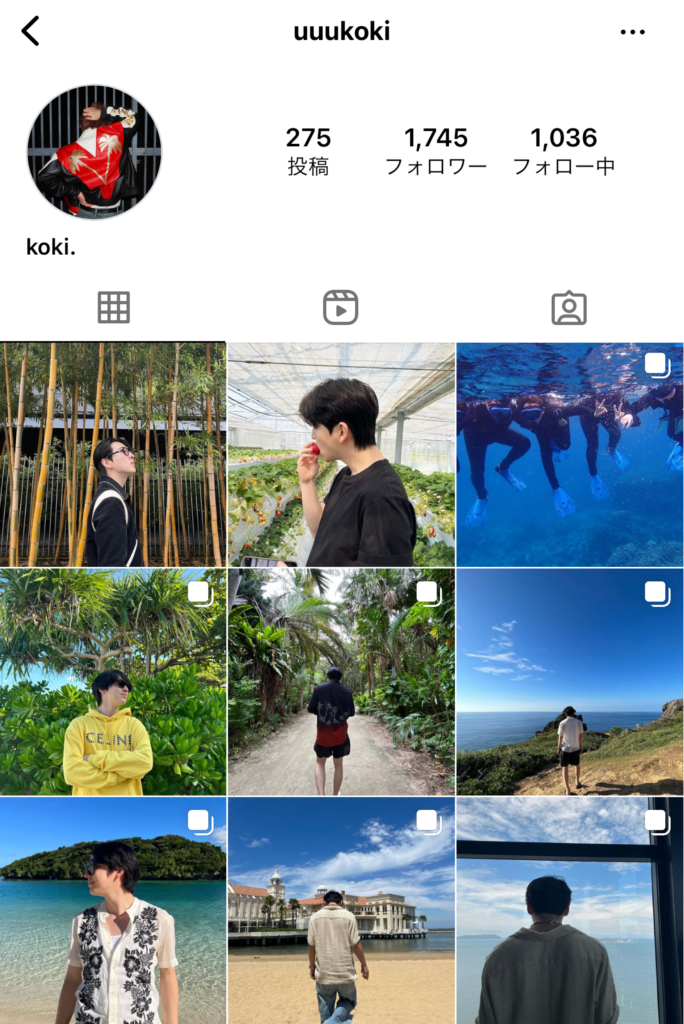This screenshot has height=1024, width=684.
Task: Open the strawberry greenhouse post
Action: tap(341, 455)
